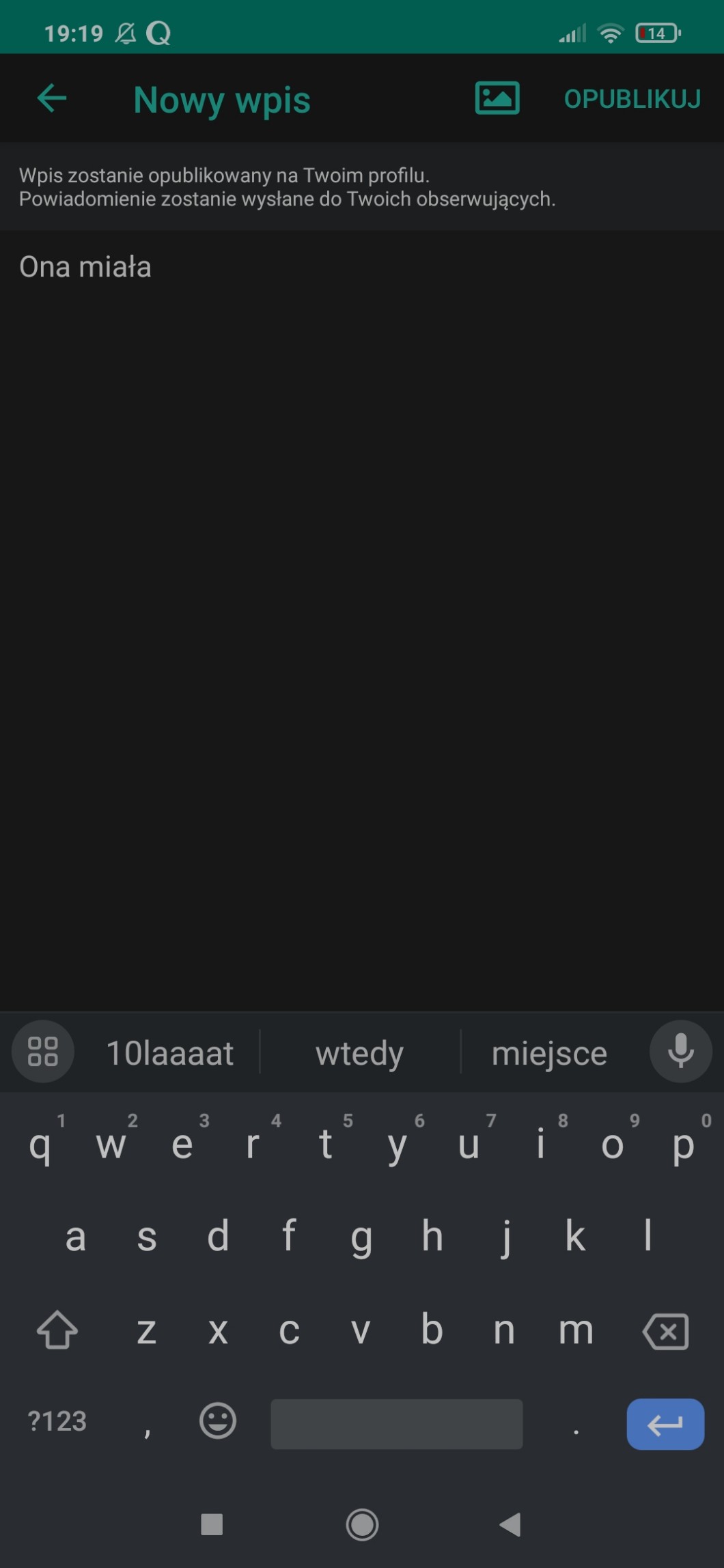Open the keyboard tools grid menu

[x=42, y=1051]
